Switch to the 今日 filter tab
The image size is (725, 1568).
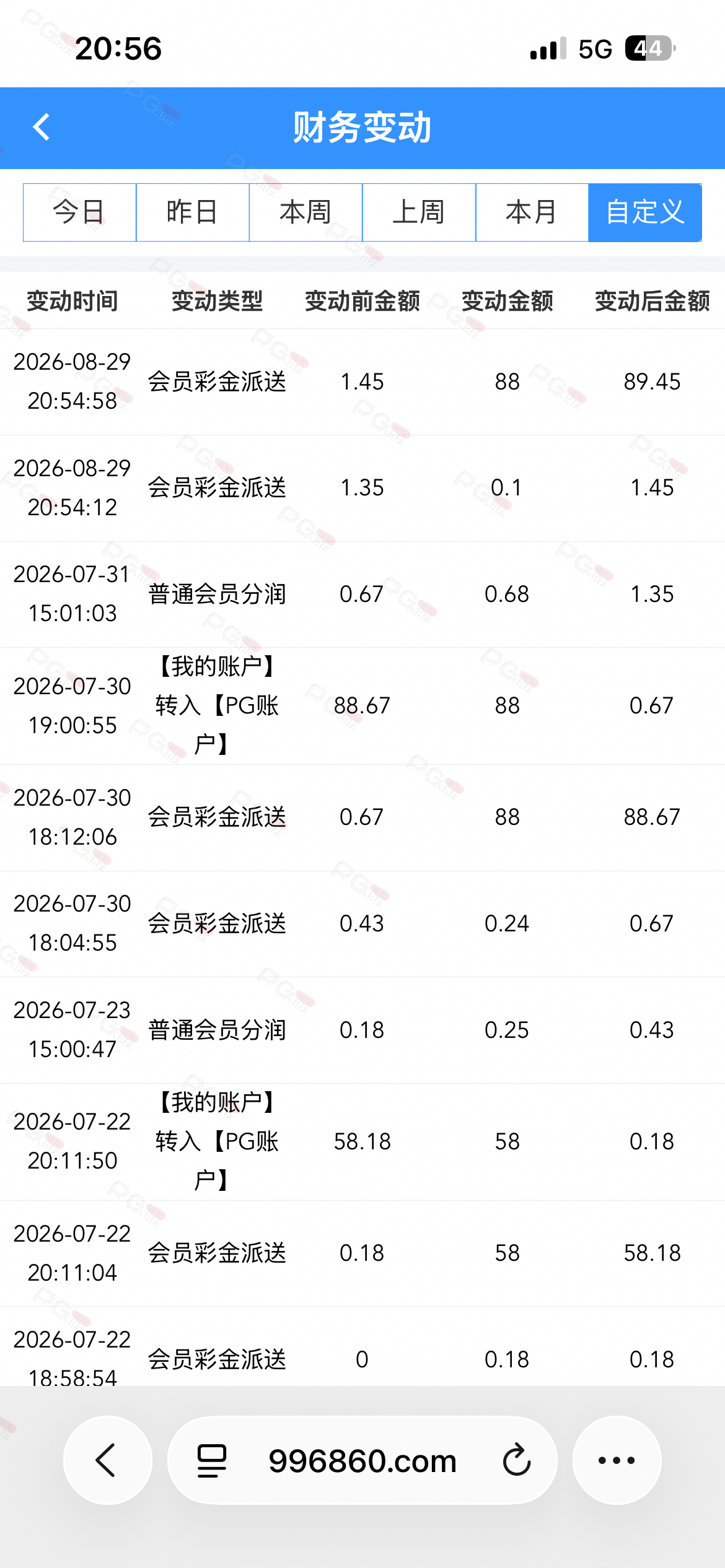pos(79,212)
